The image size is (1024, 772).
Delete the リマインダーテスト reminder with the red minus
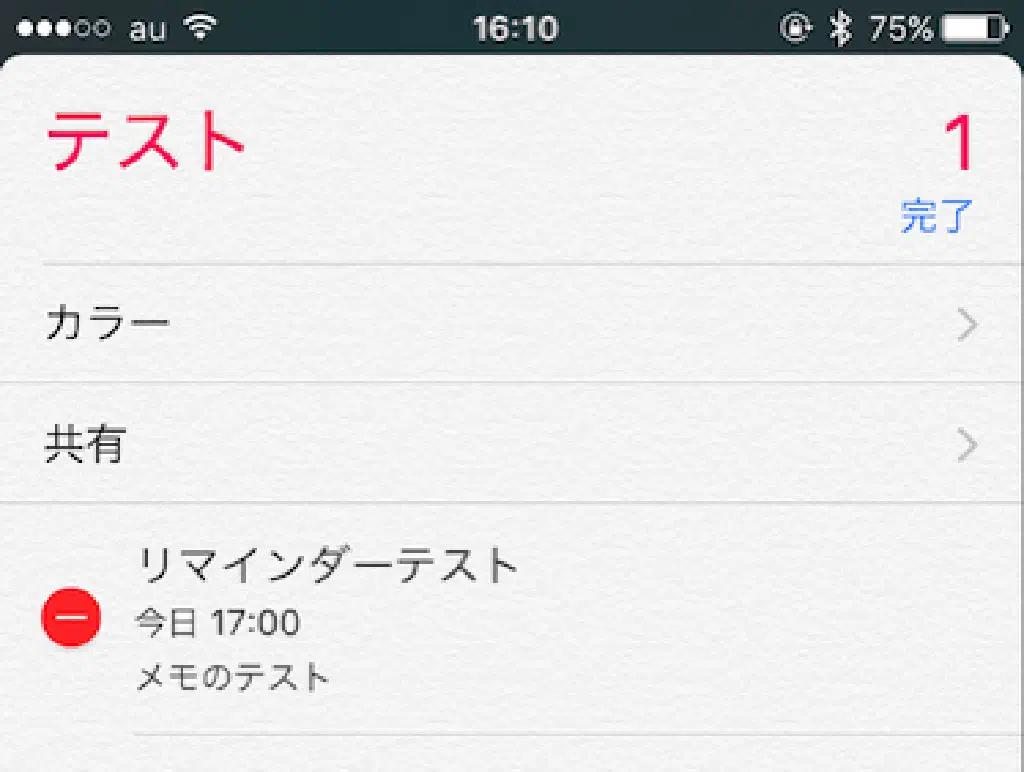(x=71, y=618)
